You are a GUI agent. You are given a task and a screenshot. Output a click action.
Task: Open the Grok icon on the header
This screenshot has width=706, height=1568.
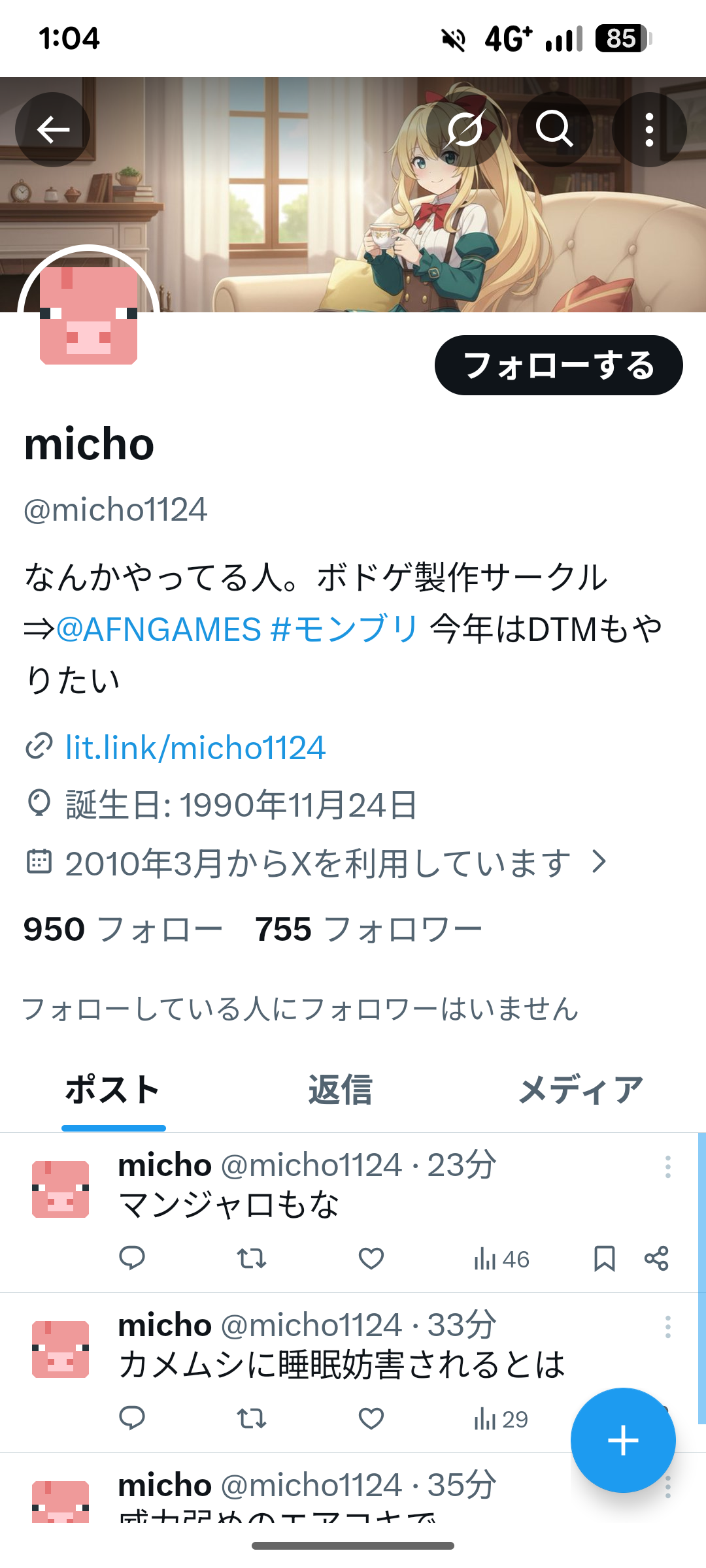pos(465,129)
